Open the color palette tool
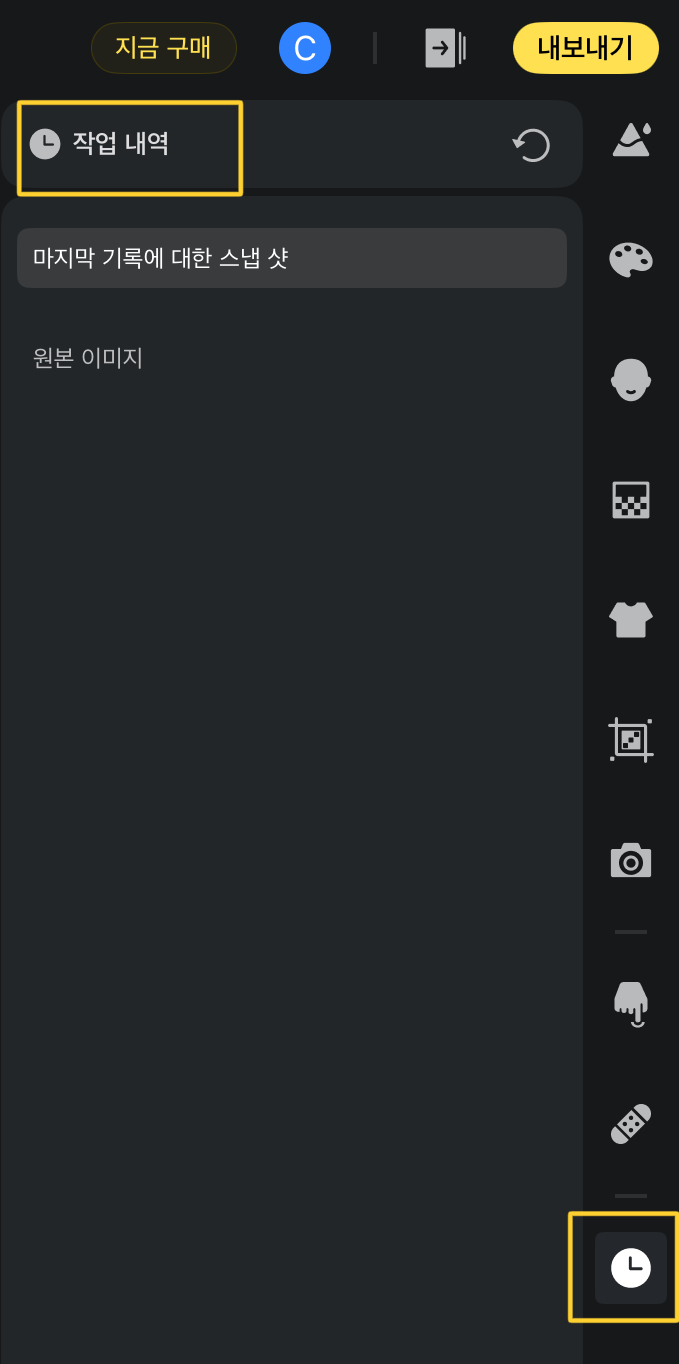 coord(631,260)
